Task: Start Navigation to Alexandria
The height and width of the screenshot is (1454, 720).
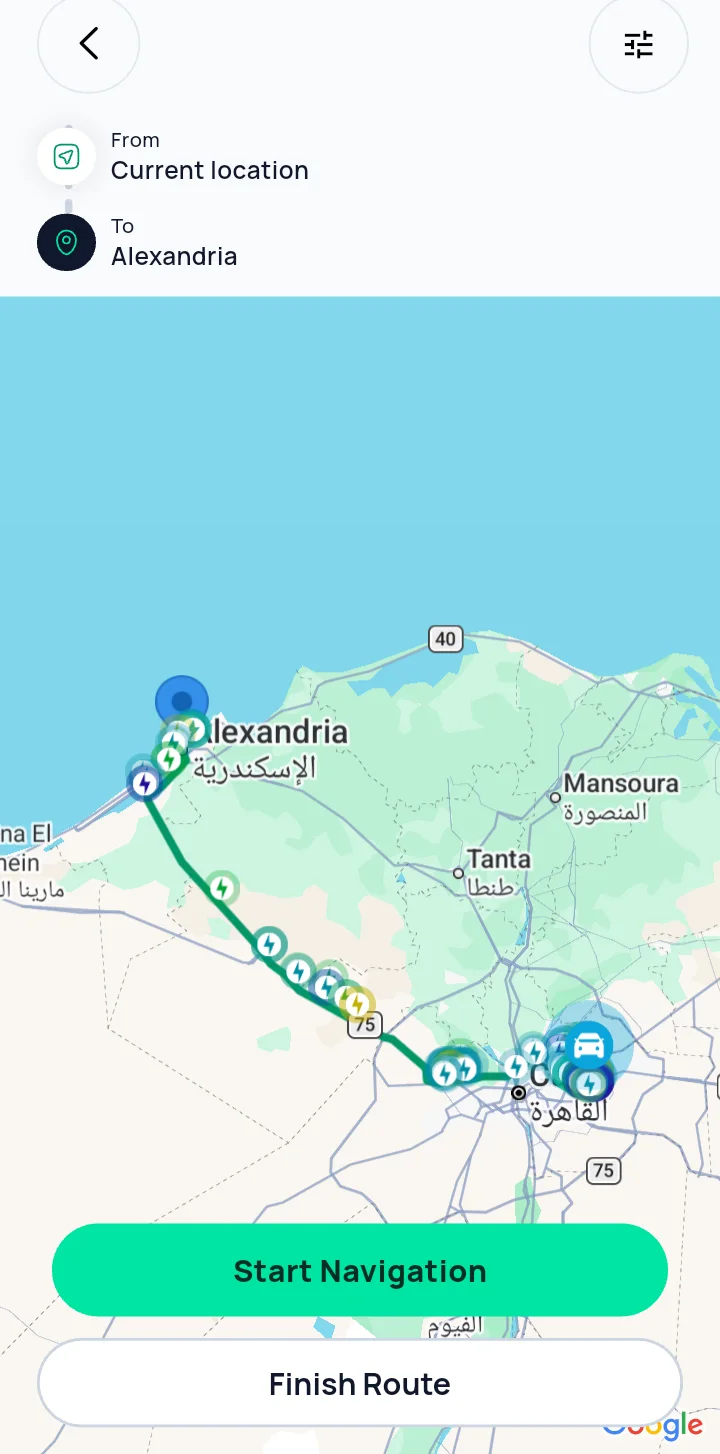Action: click(360, 1270)
